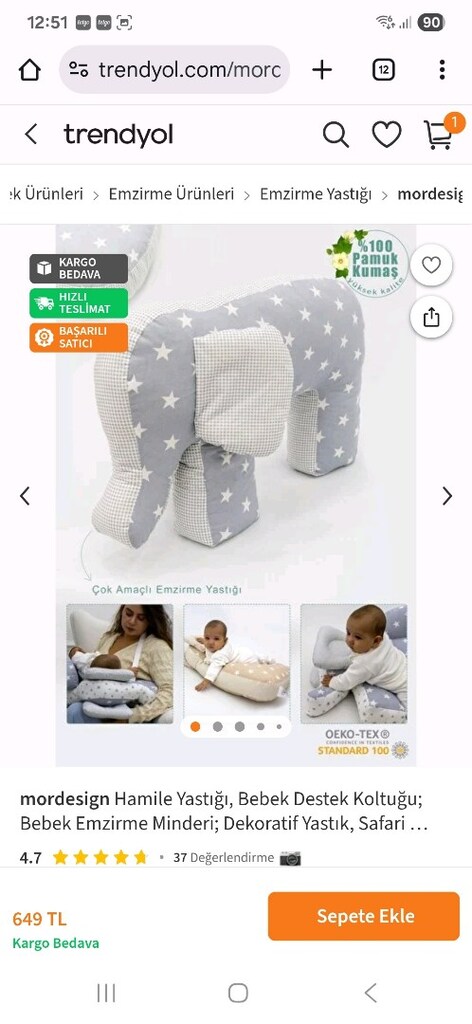Open the shopping cart

click(x=439, y=134)
